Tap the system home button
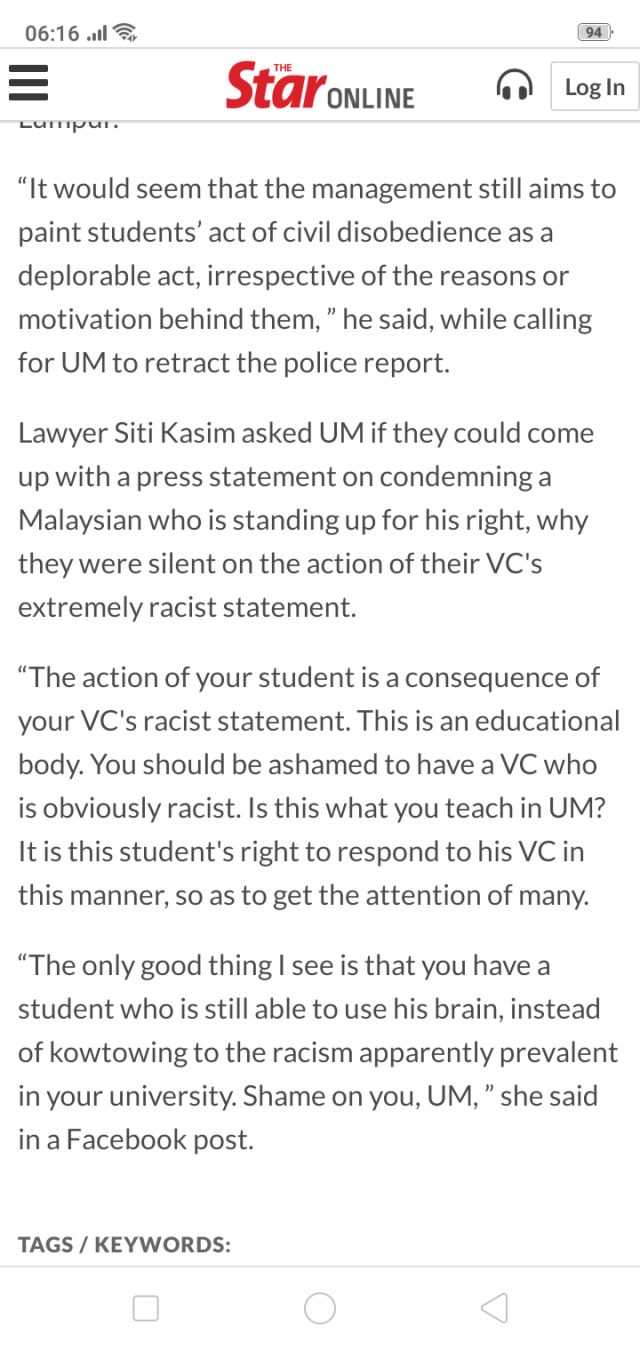This screenshot has width=640, height=1351. (320, 1308)
